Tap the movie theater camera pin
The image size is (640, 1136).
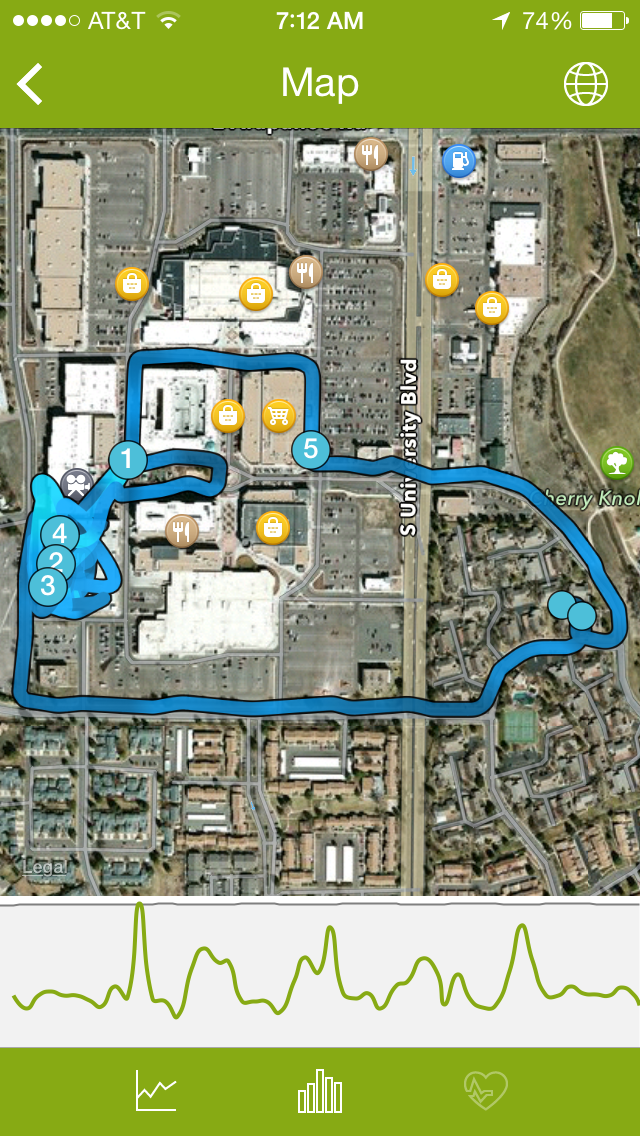77,485
